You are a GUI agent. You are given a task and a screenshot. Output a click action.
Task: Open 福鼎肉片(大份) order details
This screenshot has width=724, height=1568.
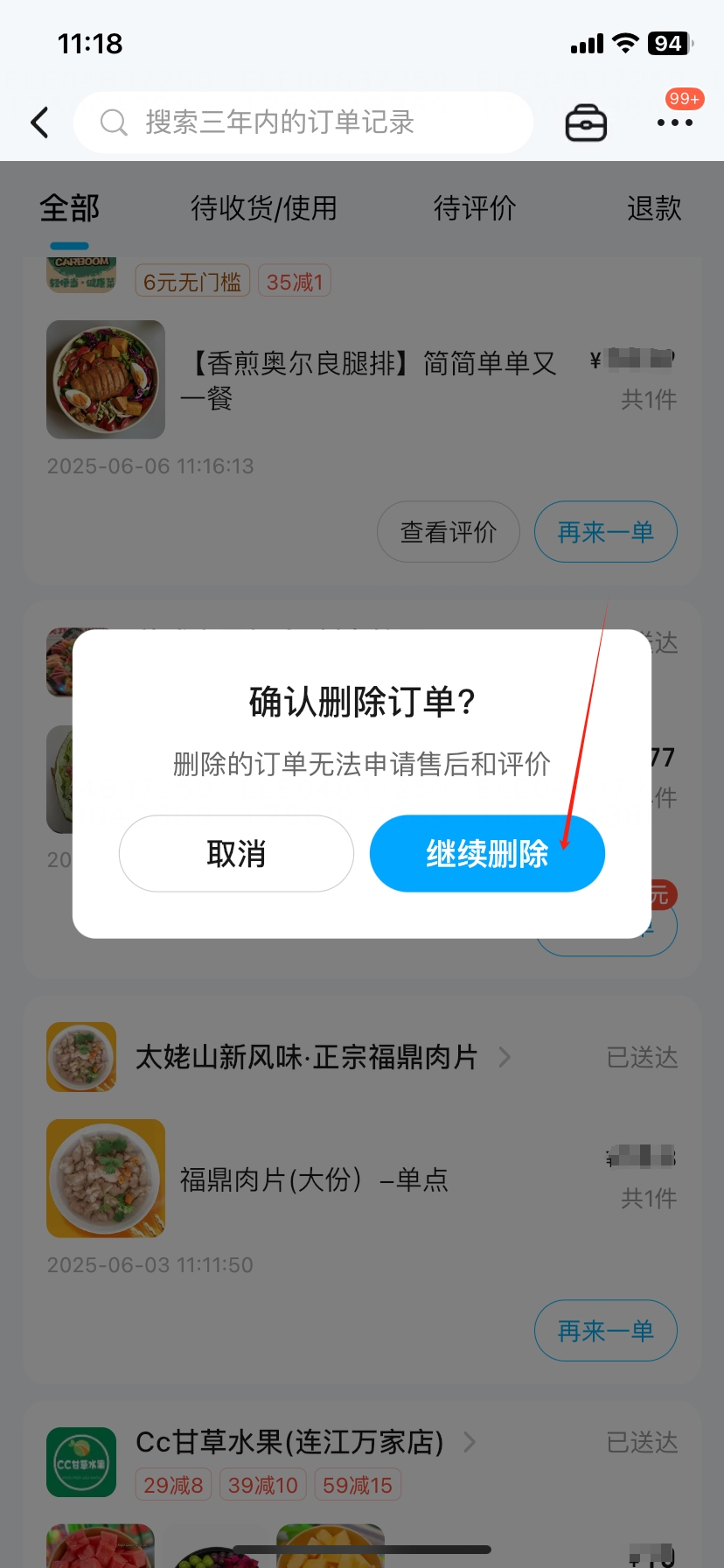[313, 1179]
